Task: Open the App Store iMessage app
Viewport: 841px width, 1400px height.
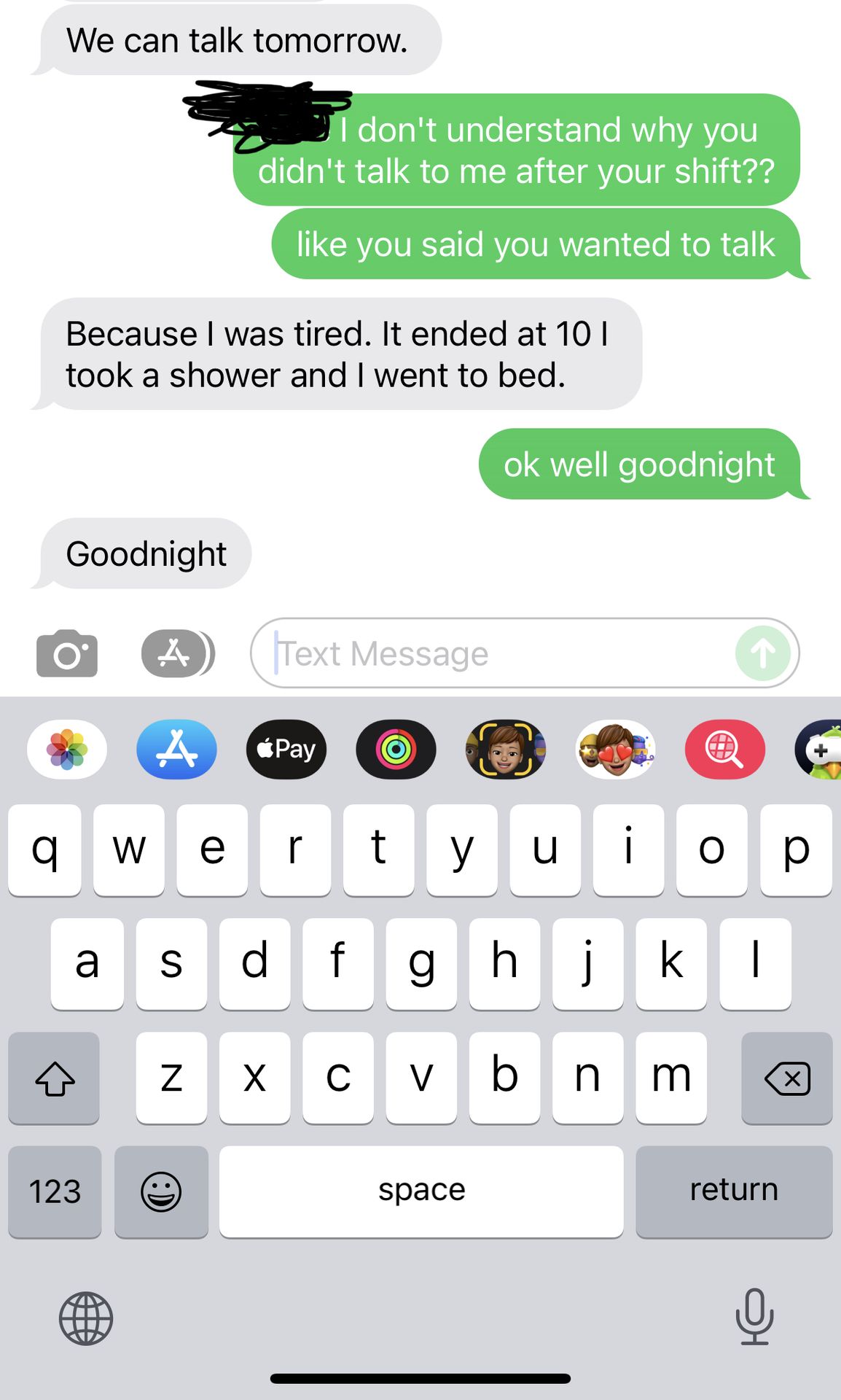Action: click(x=176, y=750)
